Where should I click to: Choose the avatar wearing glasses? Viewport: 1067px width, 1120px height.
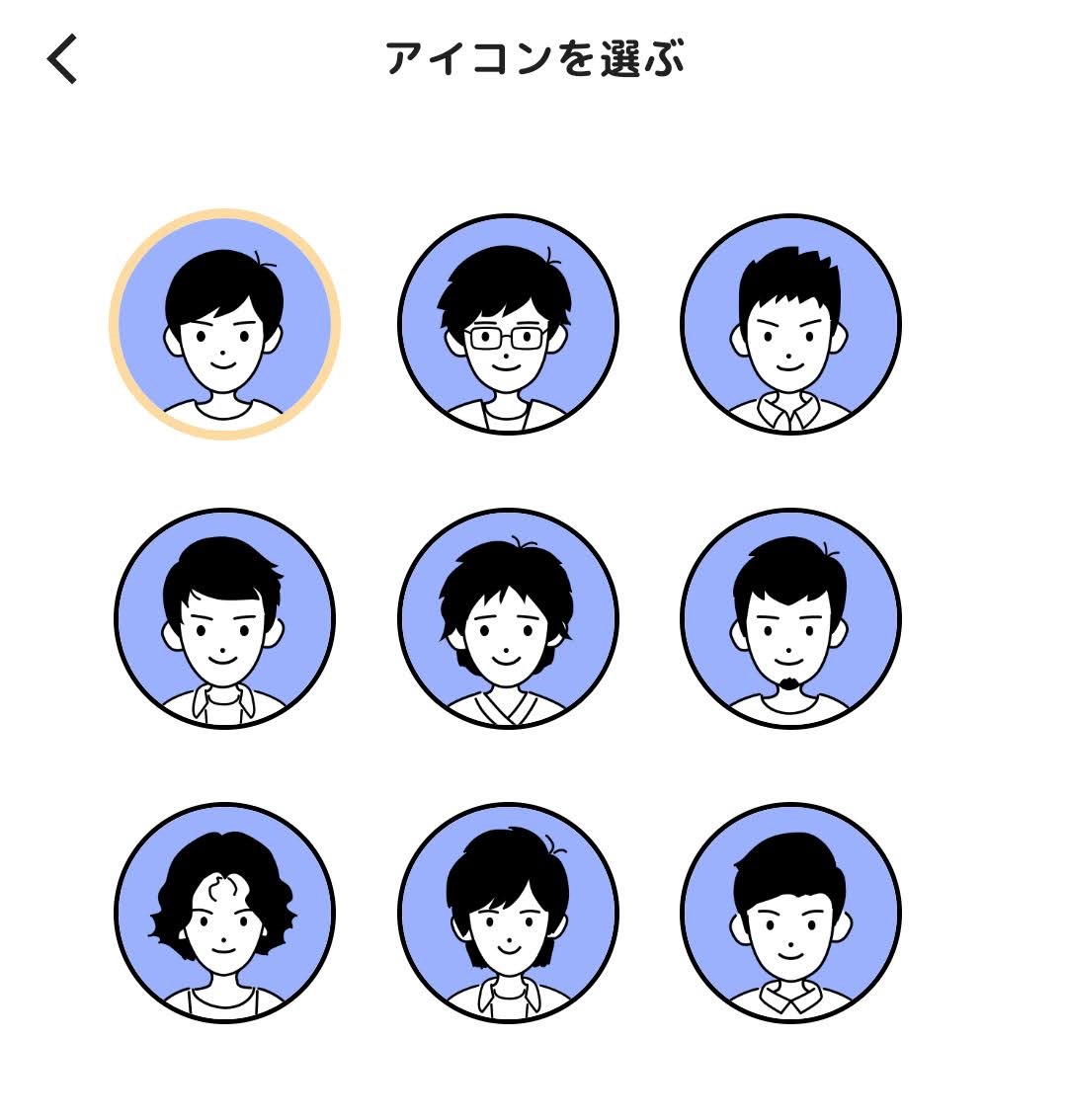point(508,324)
